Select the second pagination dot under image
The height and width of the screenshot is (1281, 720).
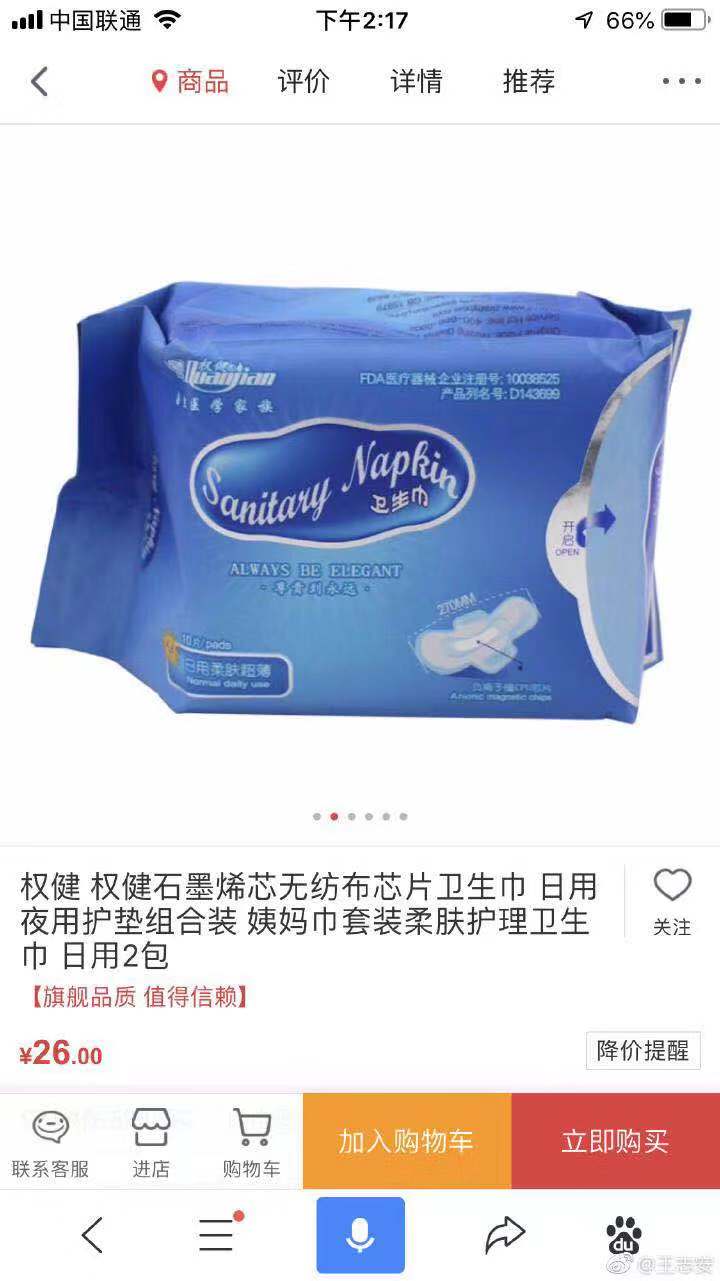pos(333,816)
